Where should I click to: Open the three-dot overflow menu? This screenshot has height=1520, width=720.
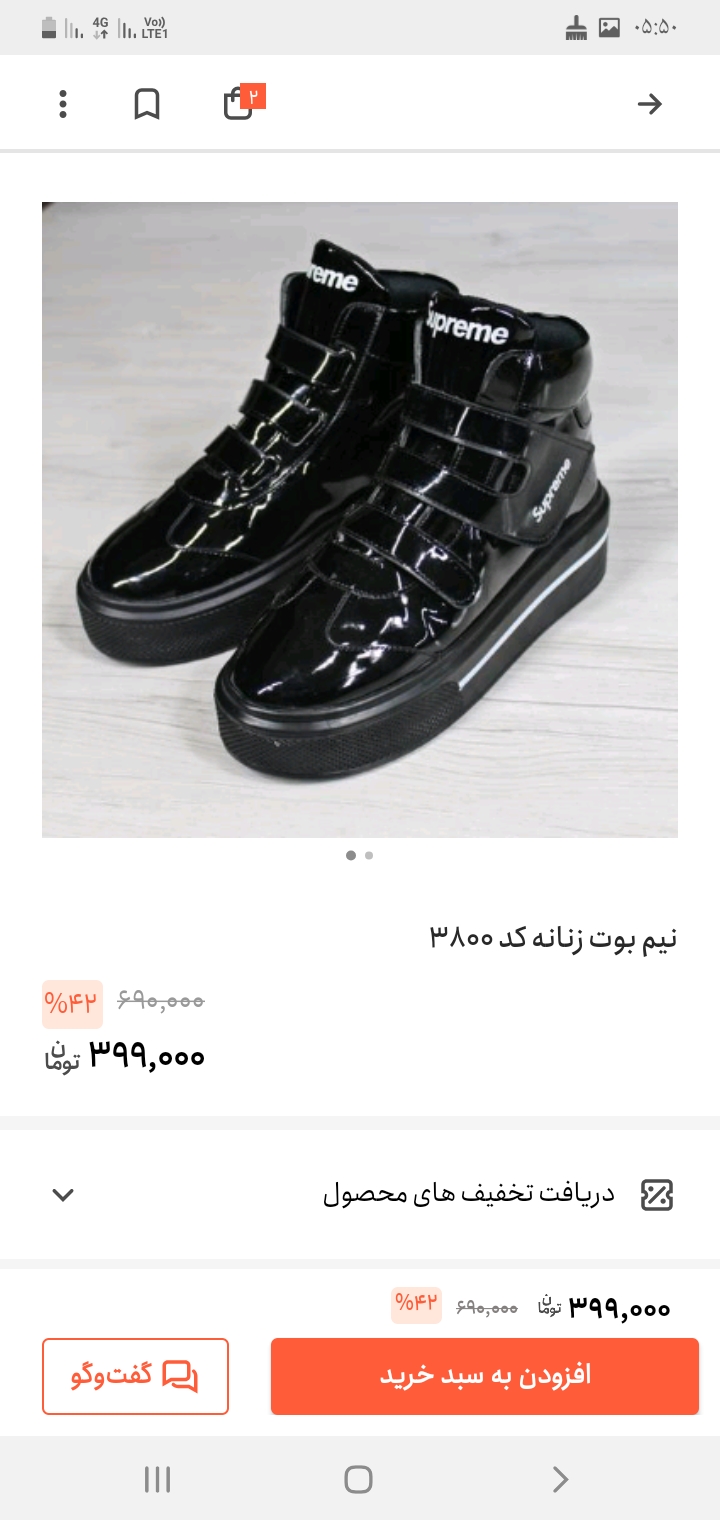pyautogui.click(x=63, y=104)
